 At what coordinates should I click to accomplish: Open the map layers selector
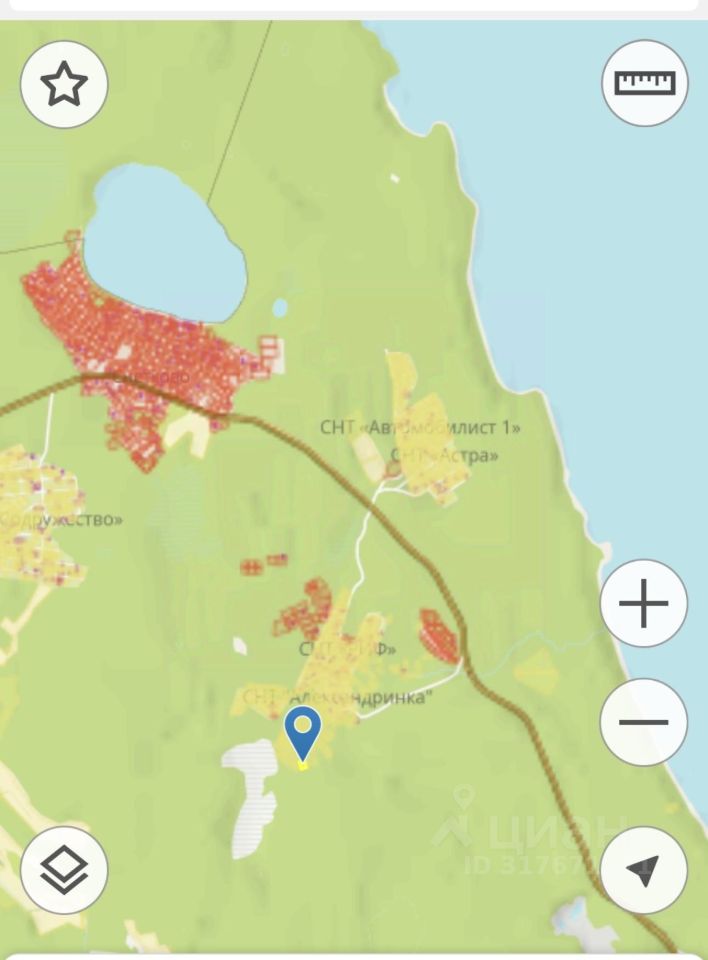point(64,869)
